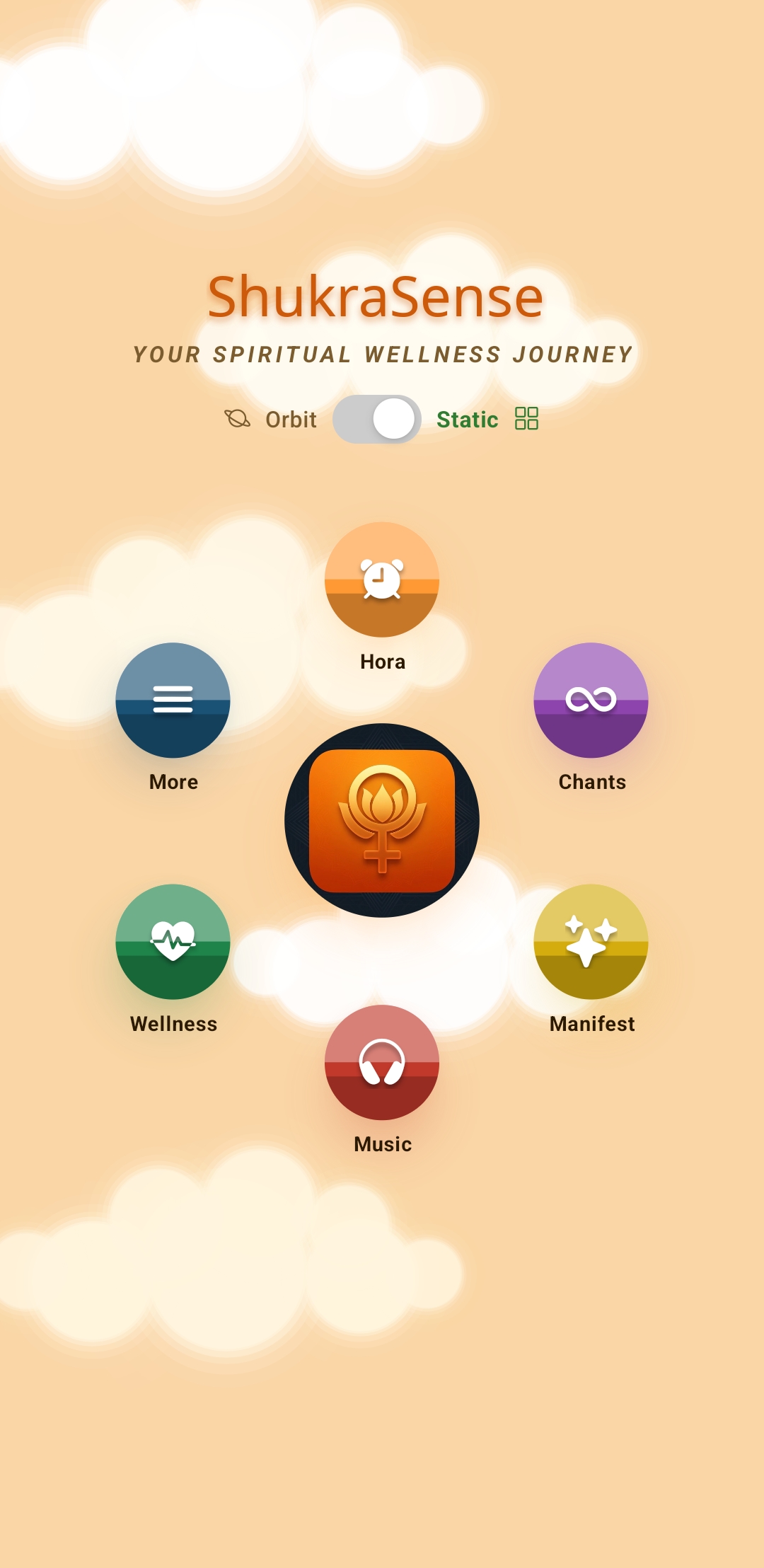Open the Music section
This screenshot has height=1568, width=764.
pos(382,1062)
